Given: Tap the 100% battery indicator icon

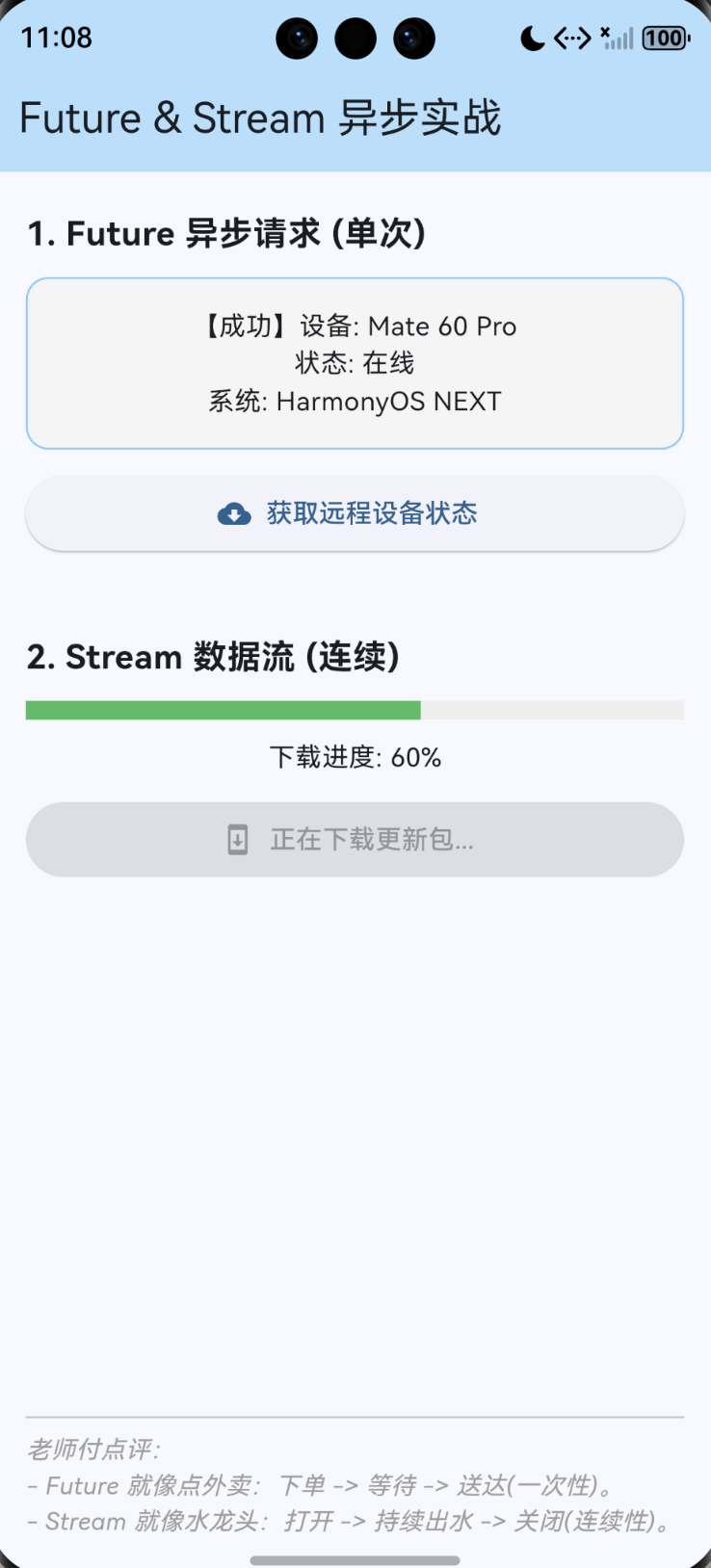Looking at the screenshot, I should pyautogui.click(x=663, y=37).
